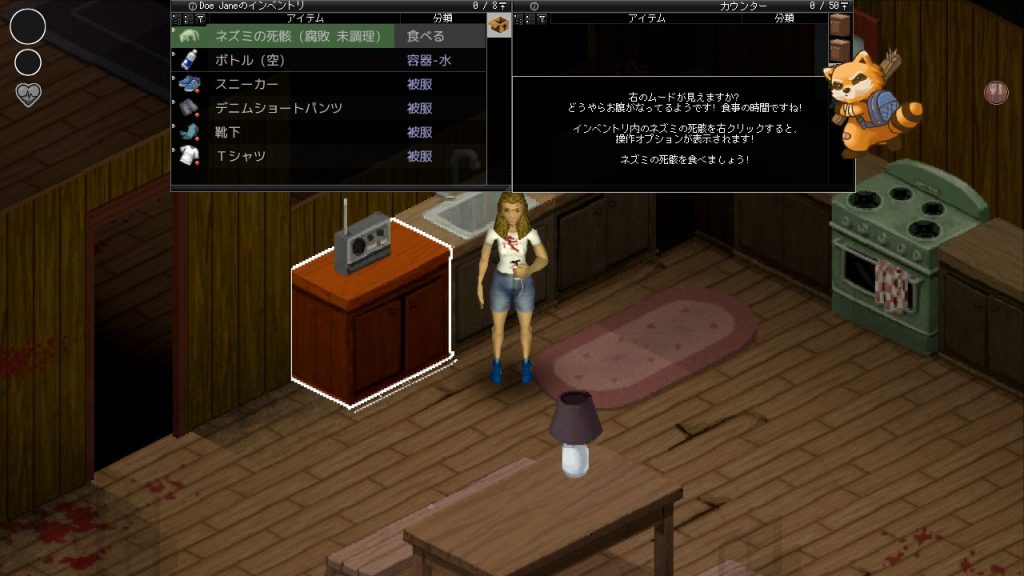Open info icon of Doe Jane's inventory
This screenshot has height=576, width=1024.
[x=192, y=6]
